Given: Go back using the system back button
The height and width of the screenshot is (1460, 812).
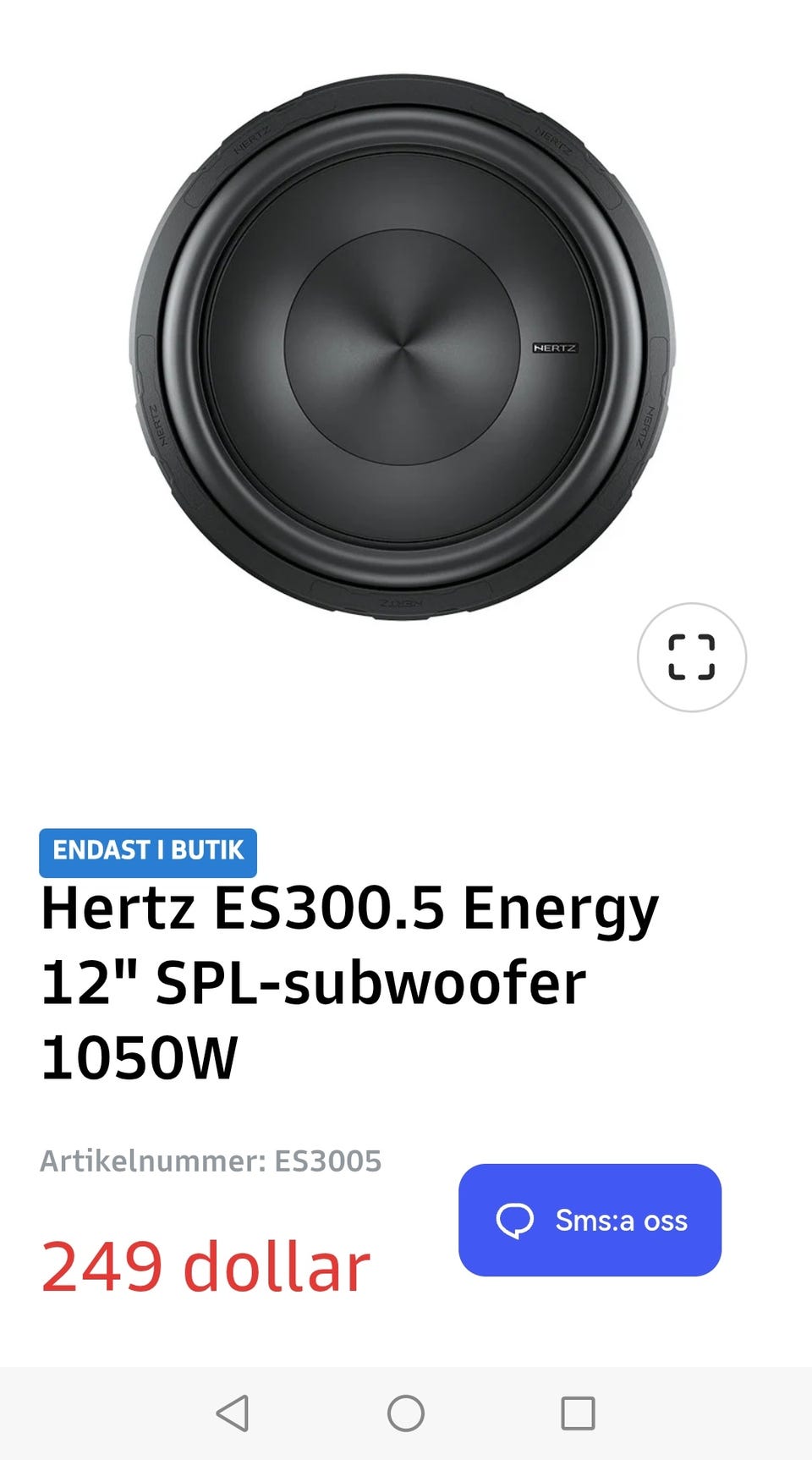Looking at the screenshot, I should [x=233, y=1413].
